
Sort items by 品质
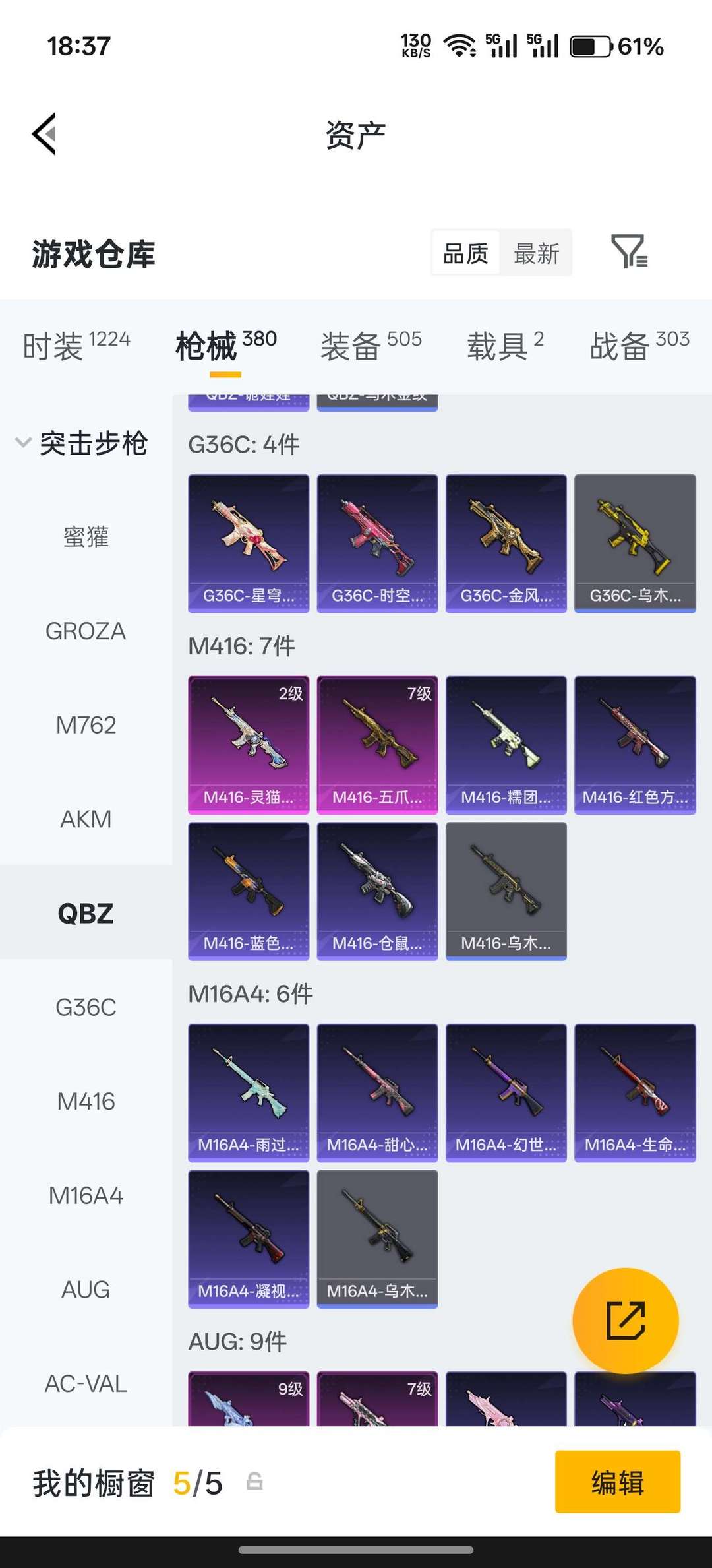tap(465, 253)
